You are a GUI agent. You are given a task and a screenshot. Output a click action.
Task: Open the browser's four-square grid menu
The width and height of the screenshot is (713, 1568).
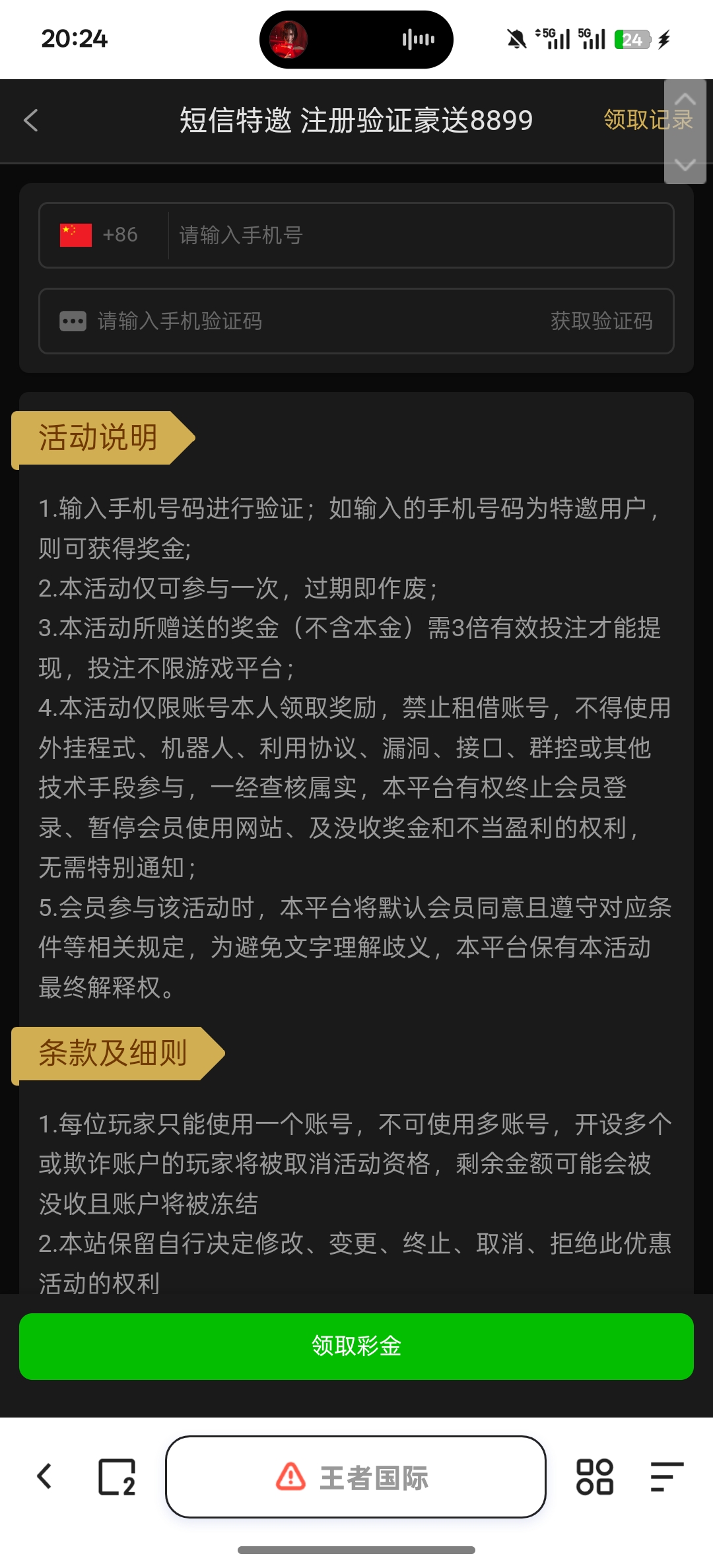pos(595,1476)
